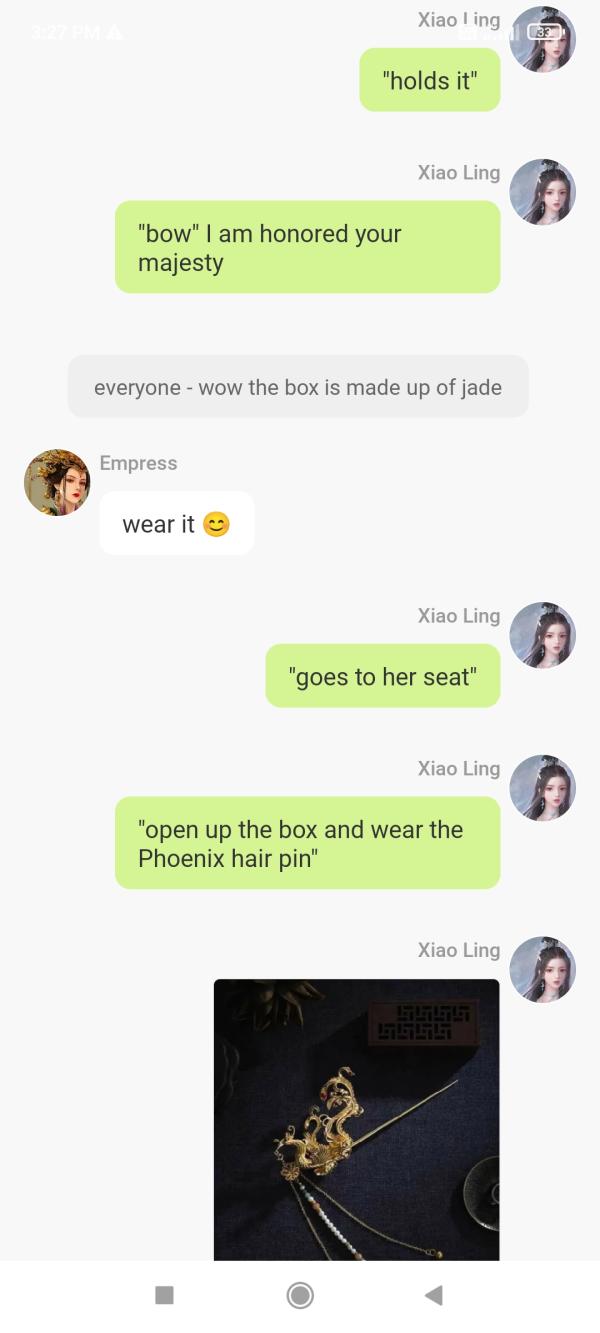The width and height of the screenshot is (600, 1333).
Task: Tap Xiao Ling's avatar beside "goes to her seat"
Action: pyautogui.click(x=542, y=635)
